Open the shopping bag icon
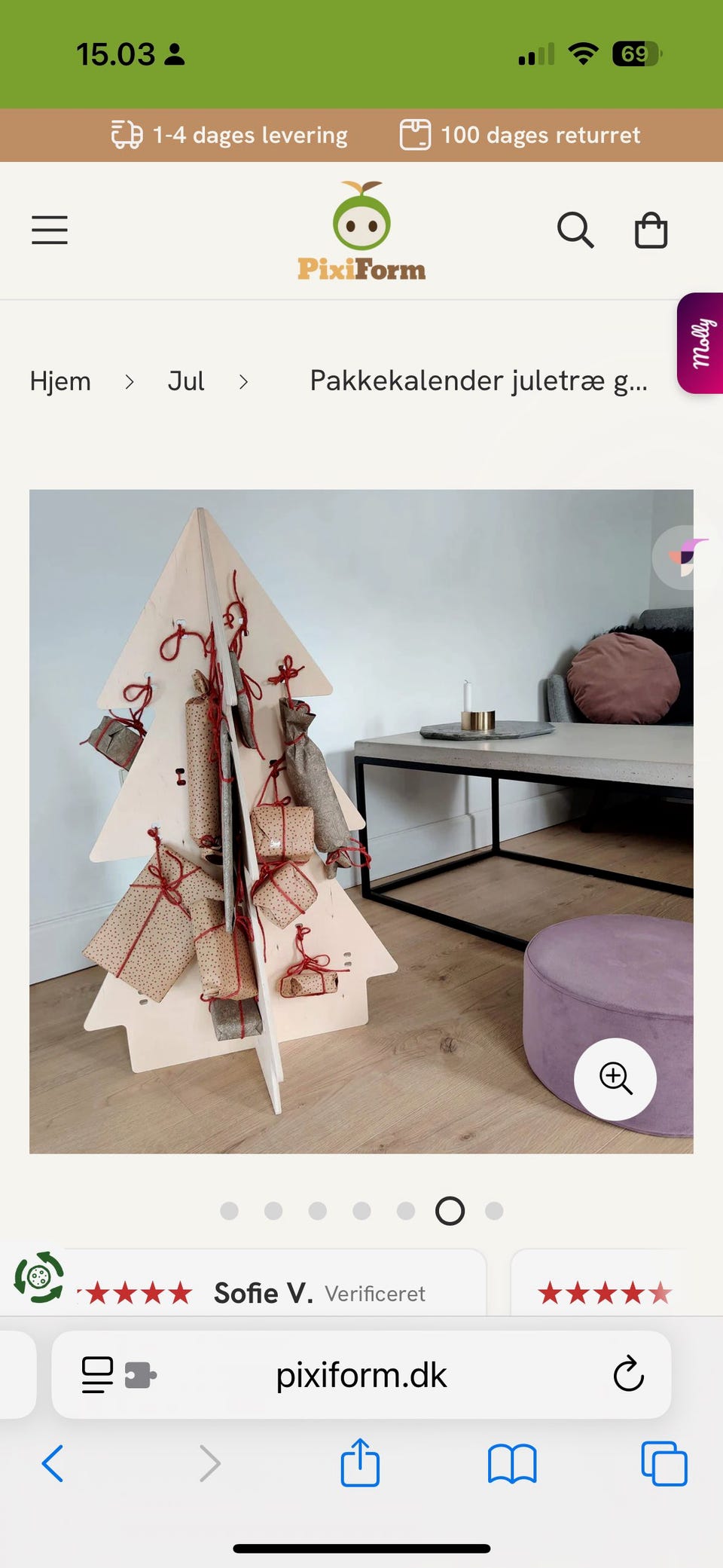 pyautogui.click(x=651, y=231)
